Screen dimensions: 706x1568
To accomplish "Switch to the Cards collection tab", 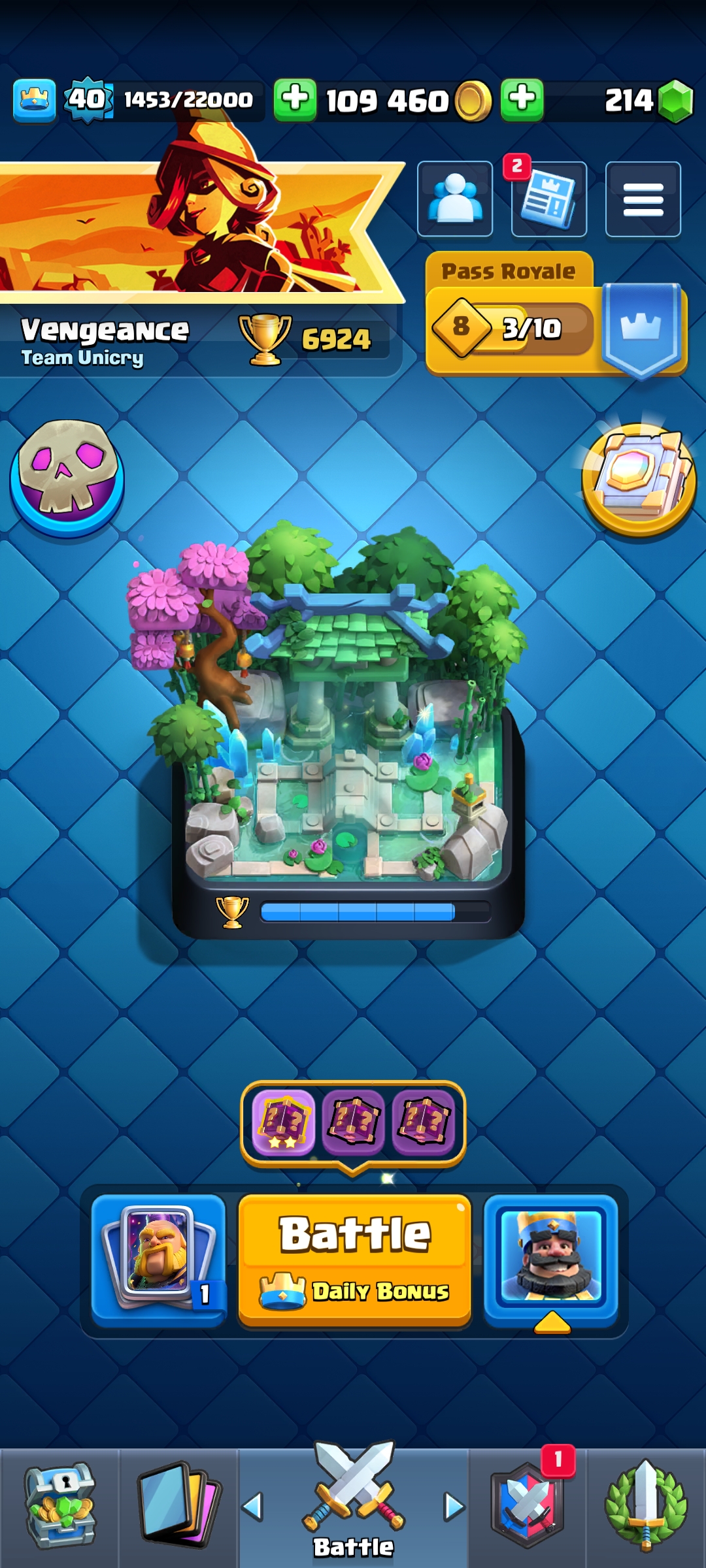I will tap(178, 1507).
